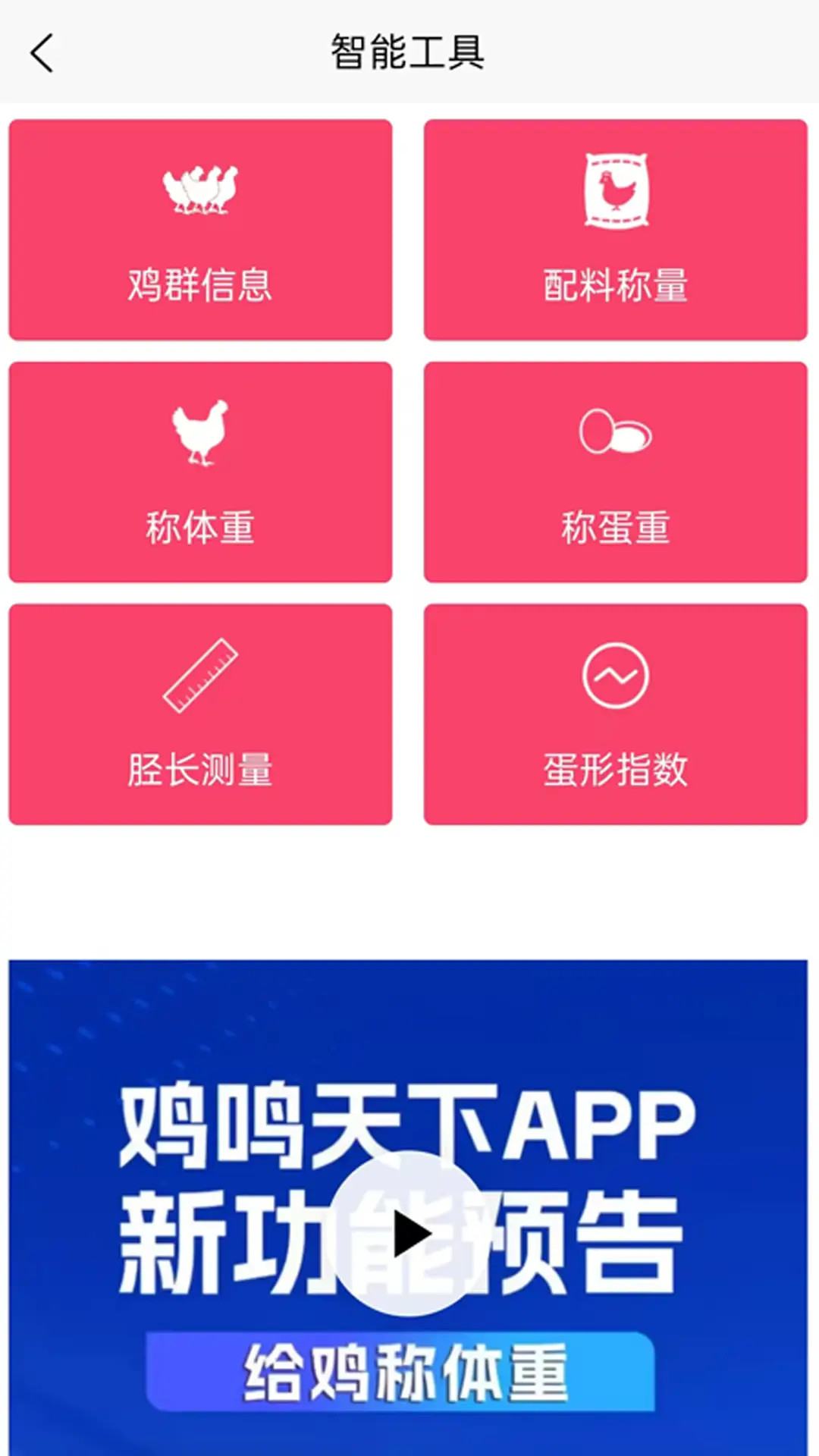819x1456 pixels.
Task: Tap the egg pair icon above 称蛋重
Action: [616, 432]
